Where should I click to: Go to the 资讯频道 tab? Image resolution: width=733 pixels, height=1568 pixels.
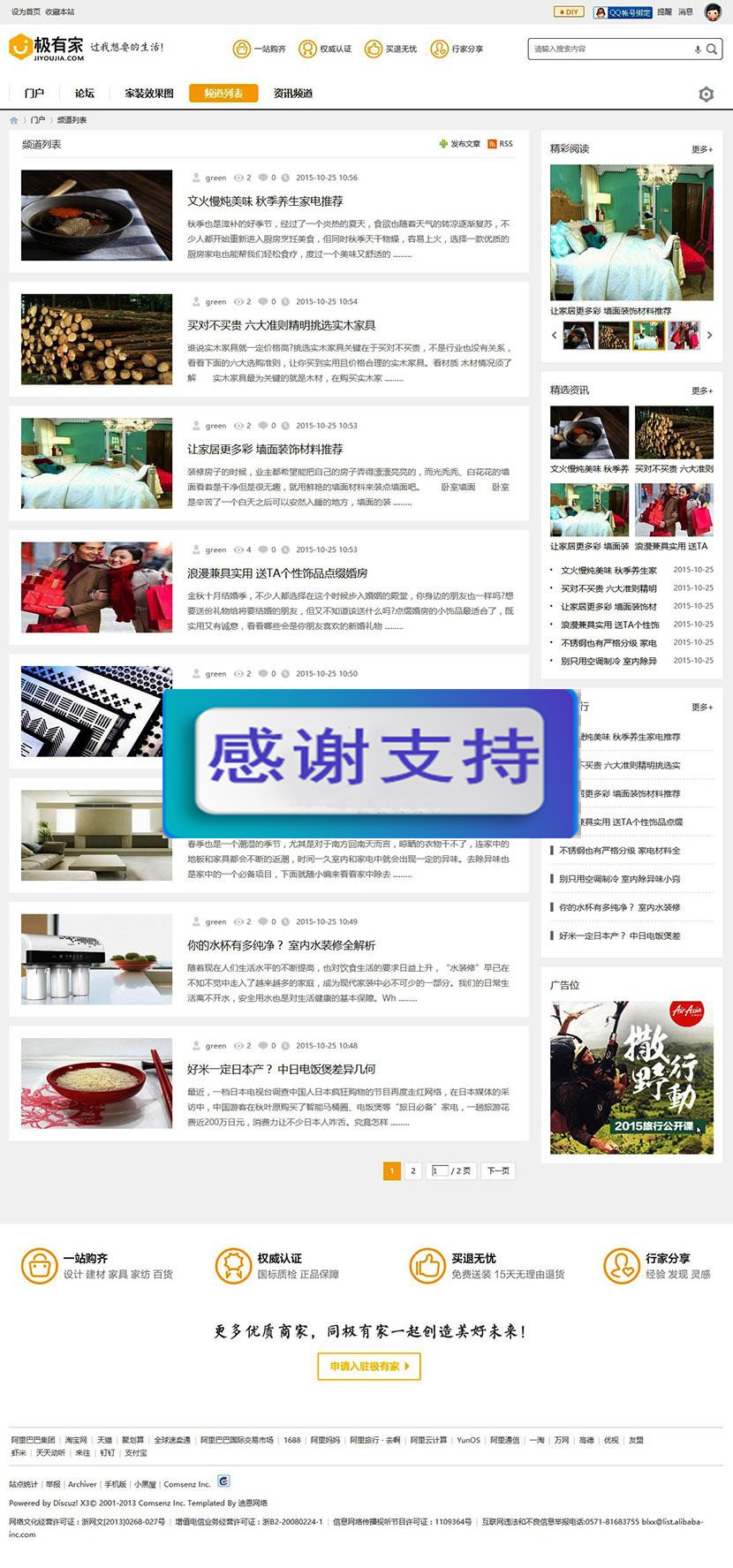pyautogui.click(x=293, y=93)
